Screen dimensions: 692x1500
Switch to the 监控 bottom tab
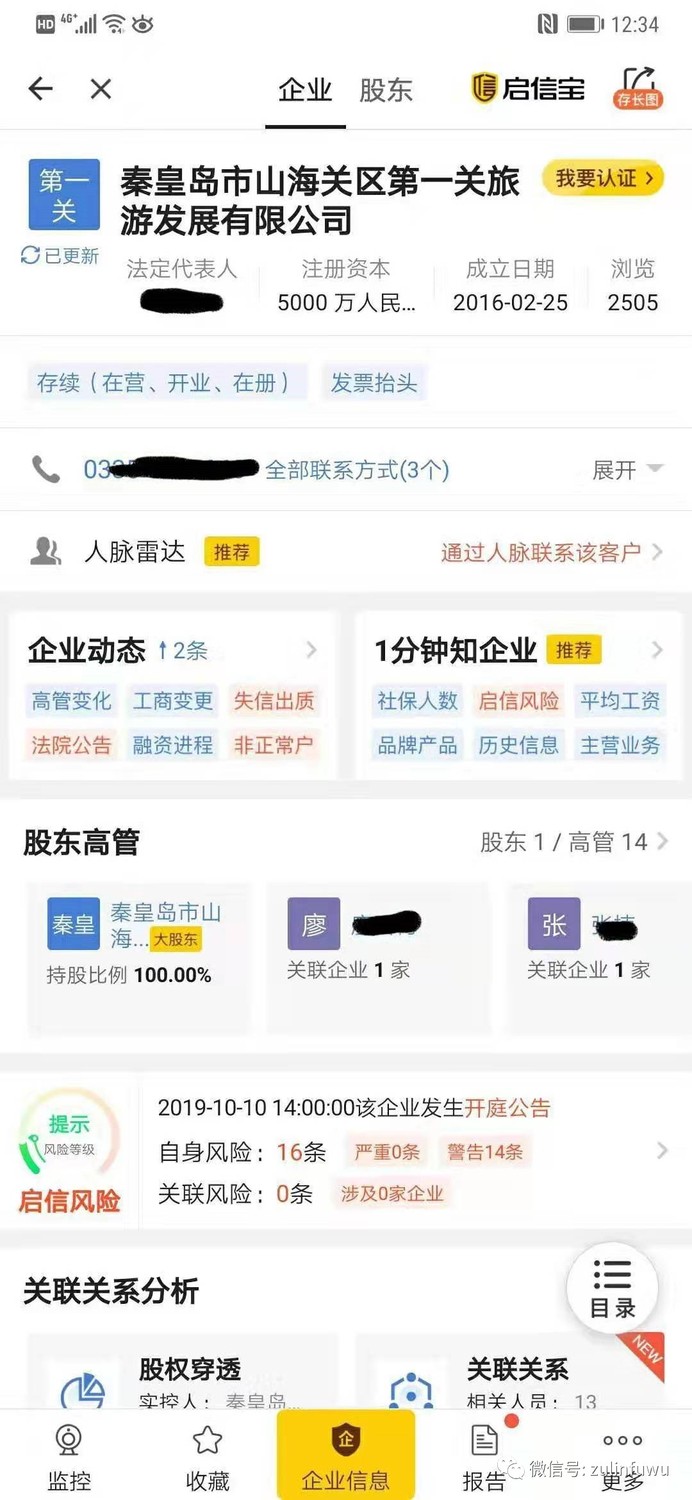pyautogui.click(x=69, y=1456)
